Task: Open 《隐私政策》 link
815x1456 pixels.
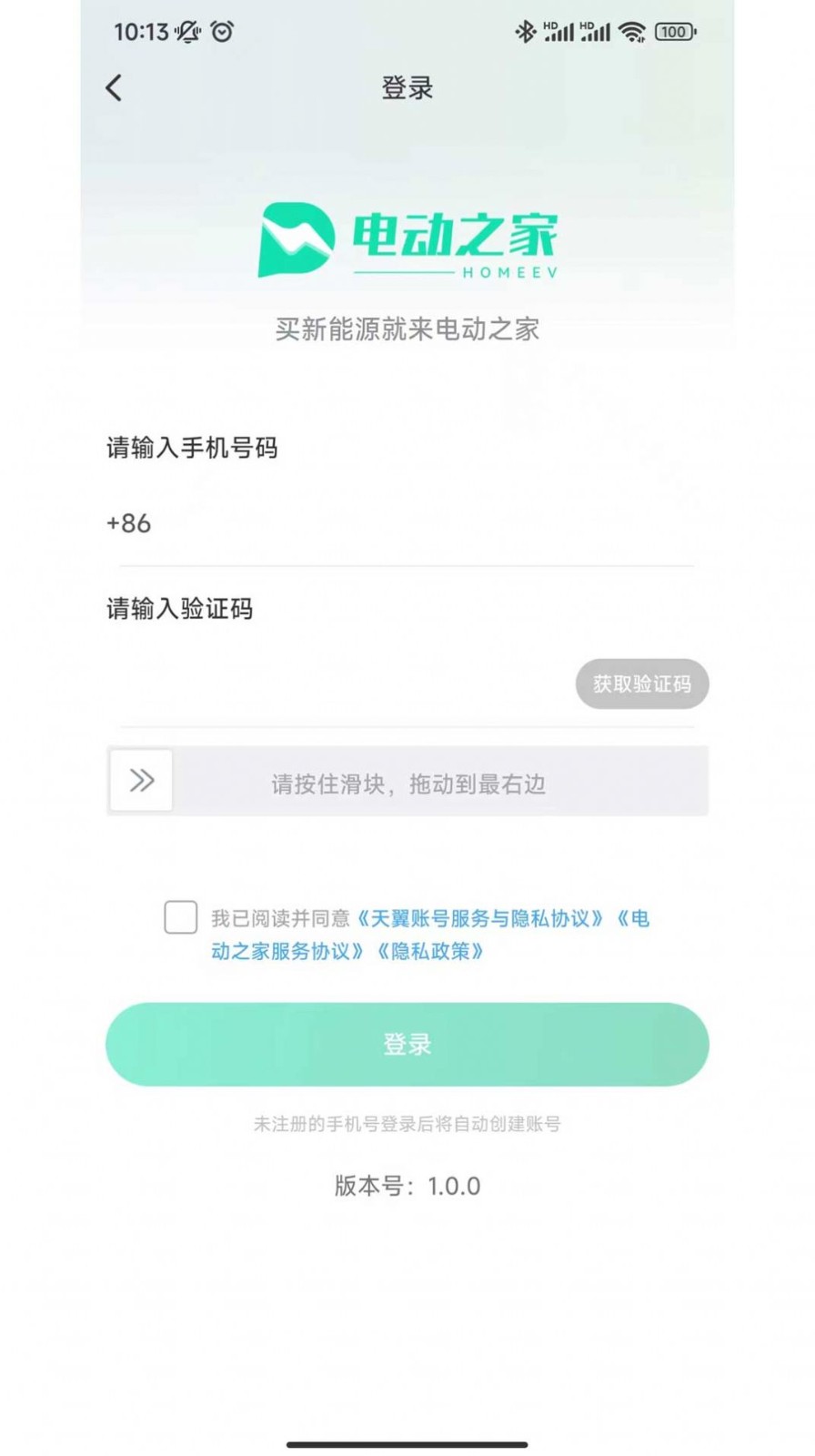Action: point(430,952)
